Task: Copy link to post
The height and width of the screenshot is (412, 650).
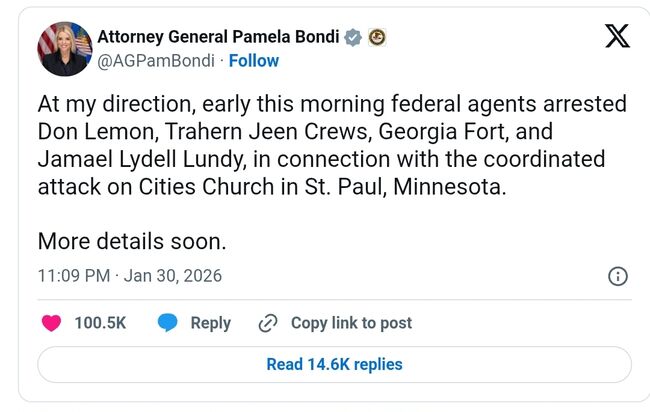Action: click(x=335, y=323)
